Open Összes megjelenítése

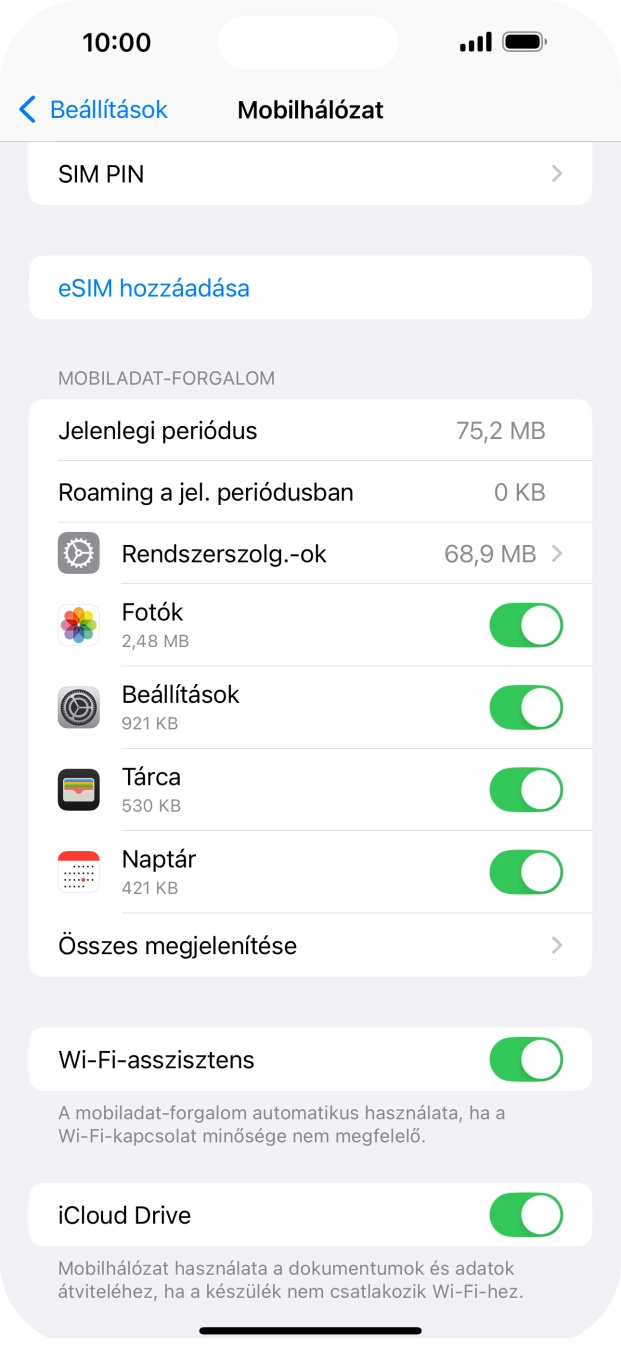coord(310,946)
